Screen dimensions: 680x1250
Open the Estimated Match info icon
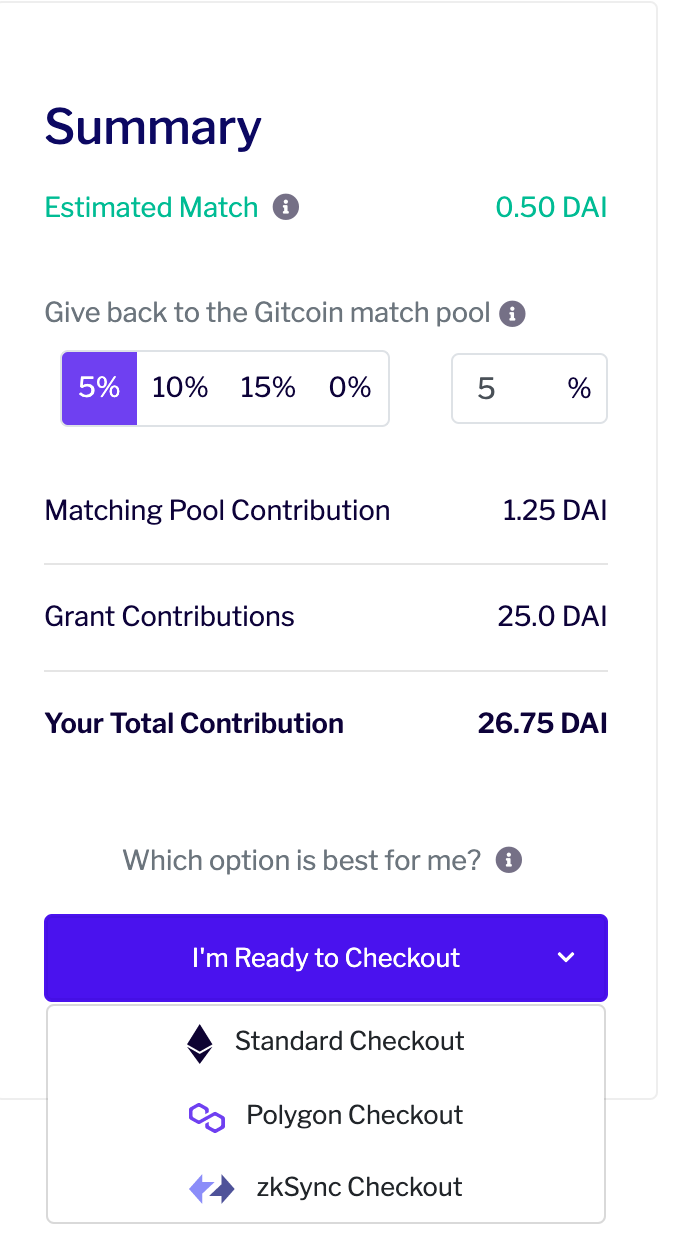tap(286, 208)
